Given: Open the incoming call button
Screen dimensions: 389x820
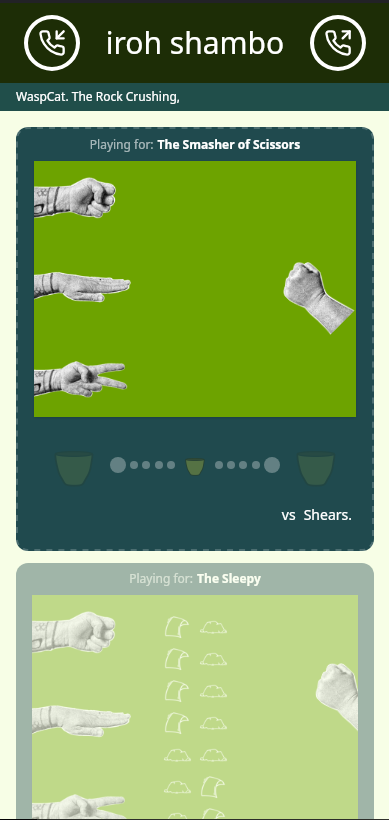Looking at the screenshot, I should tap(52, 43).
